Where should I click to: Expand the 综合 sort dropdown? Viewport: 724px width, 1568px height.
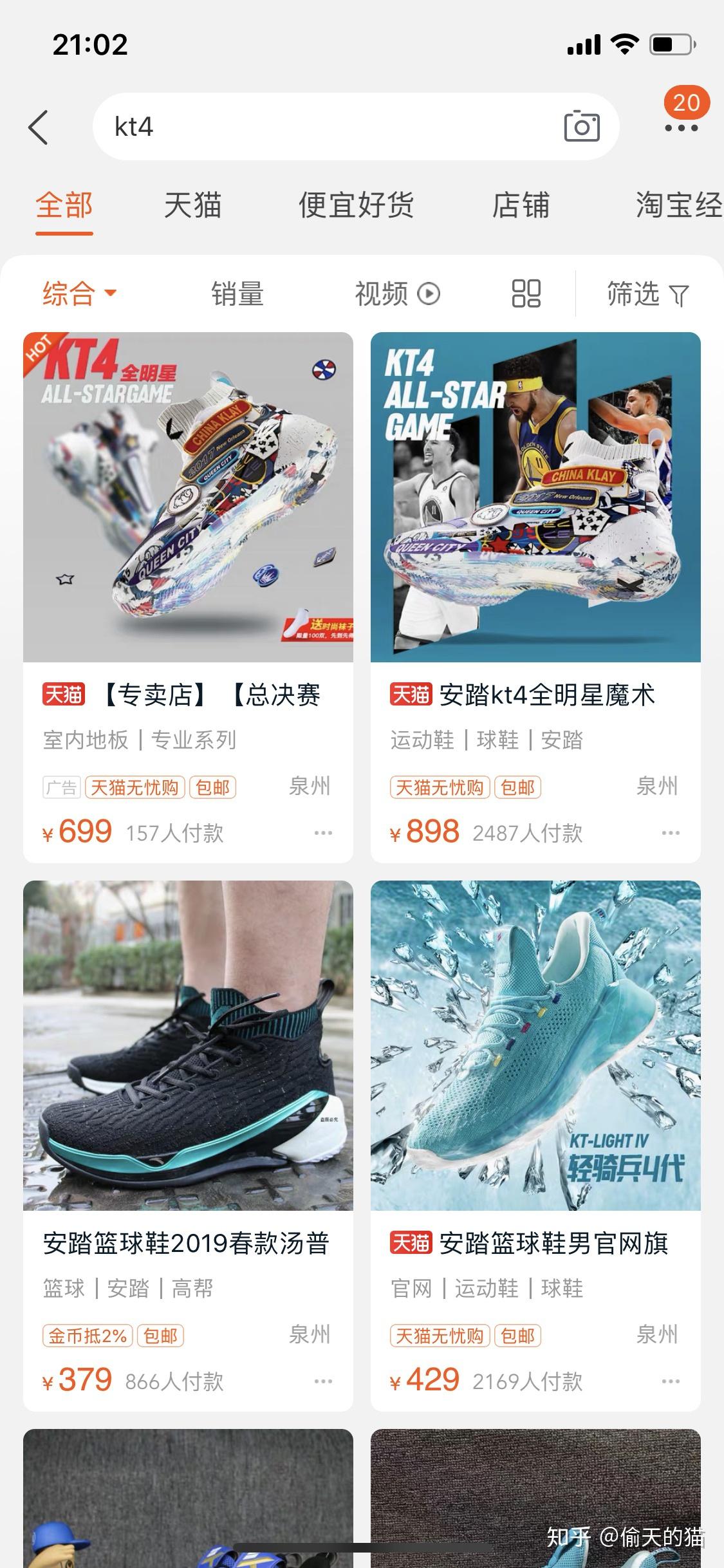[79, 294]
